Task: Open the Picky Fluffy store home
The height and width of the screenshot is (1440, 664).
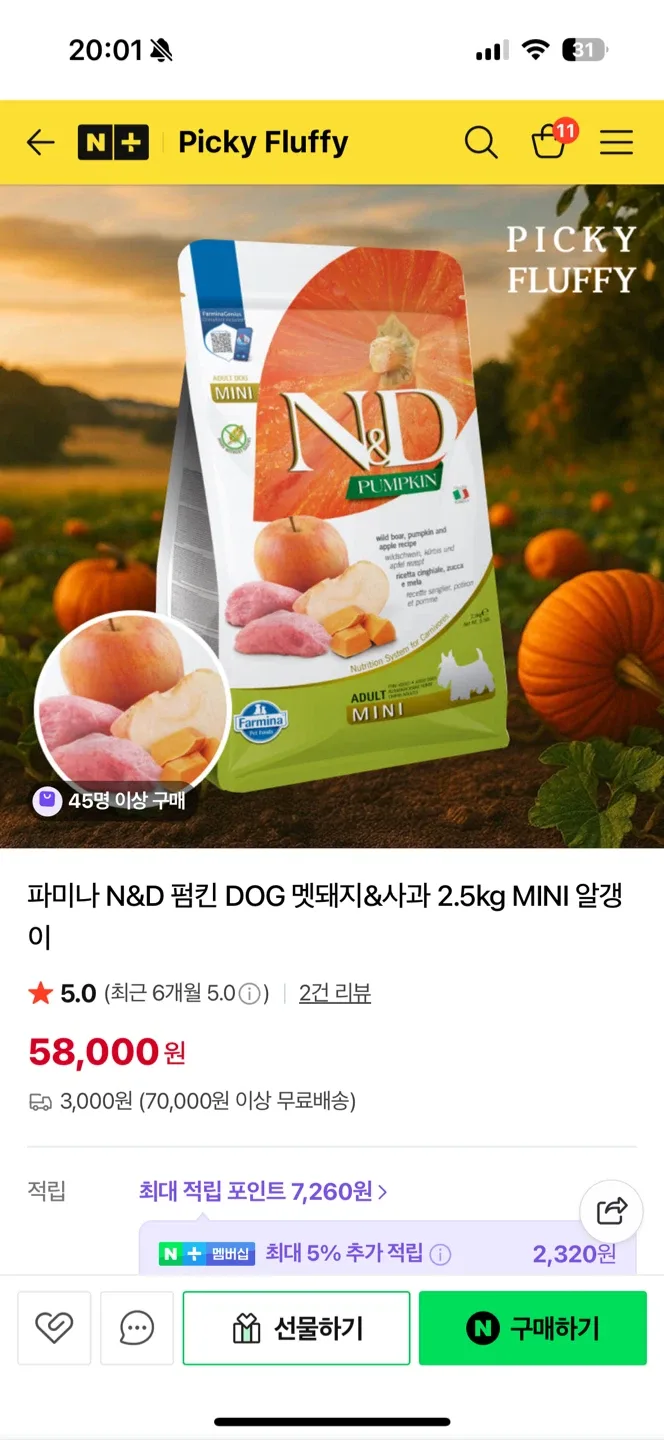Action: (263, 143)
